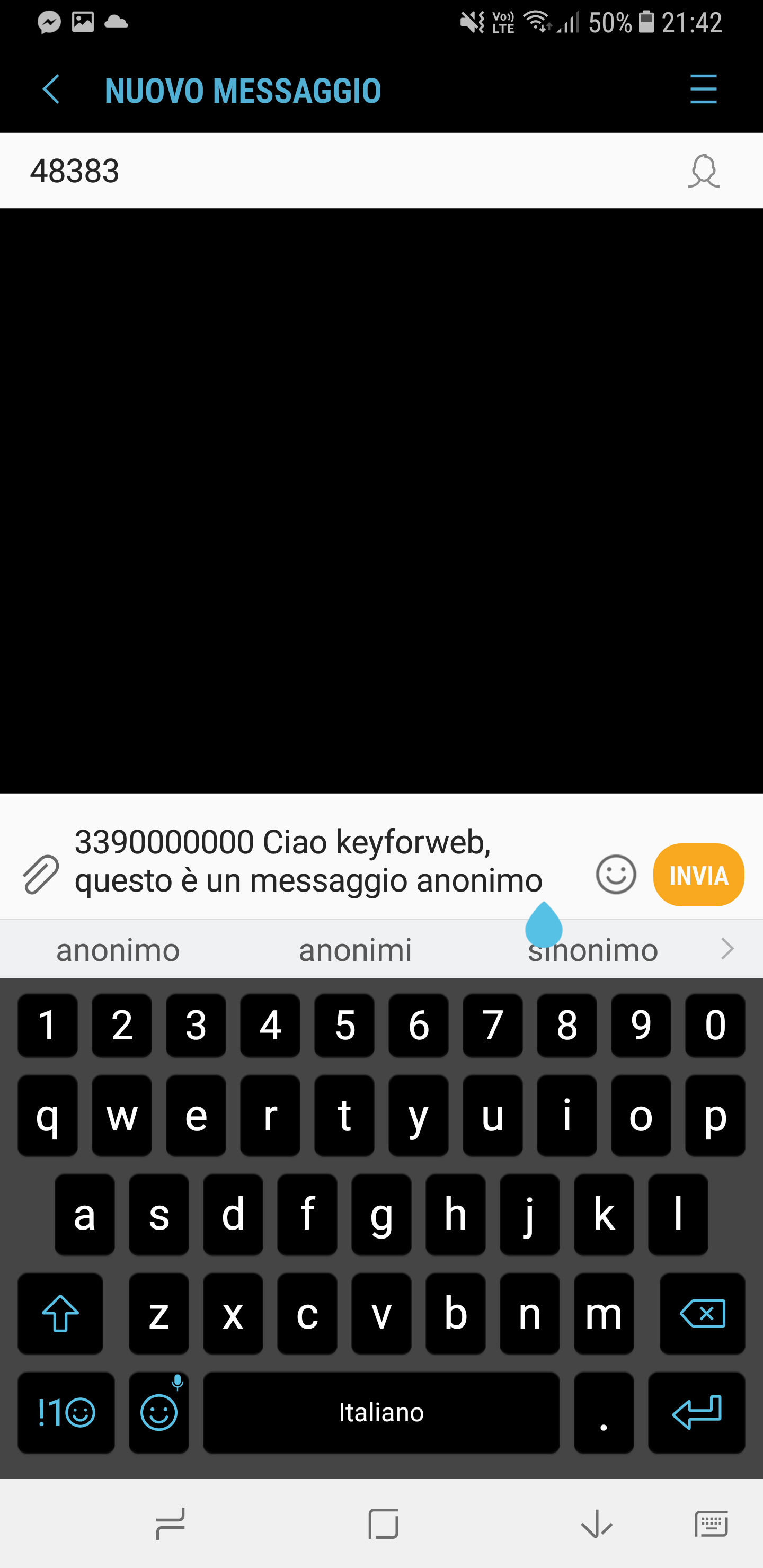
Task: Switch to symbols keyboard with !1 key
Action: (x=66, y=1412)
